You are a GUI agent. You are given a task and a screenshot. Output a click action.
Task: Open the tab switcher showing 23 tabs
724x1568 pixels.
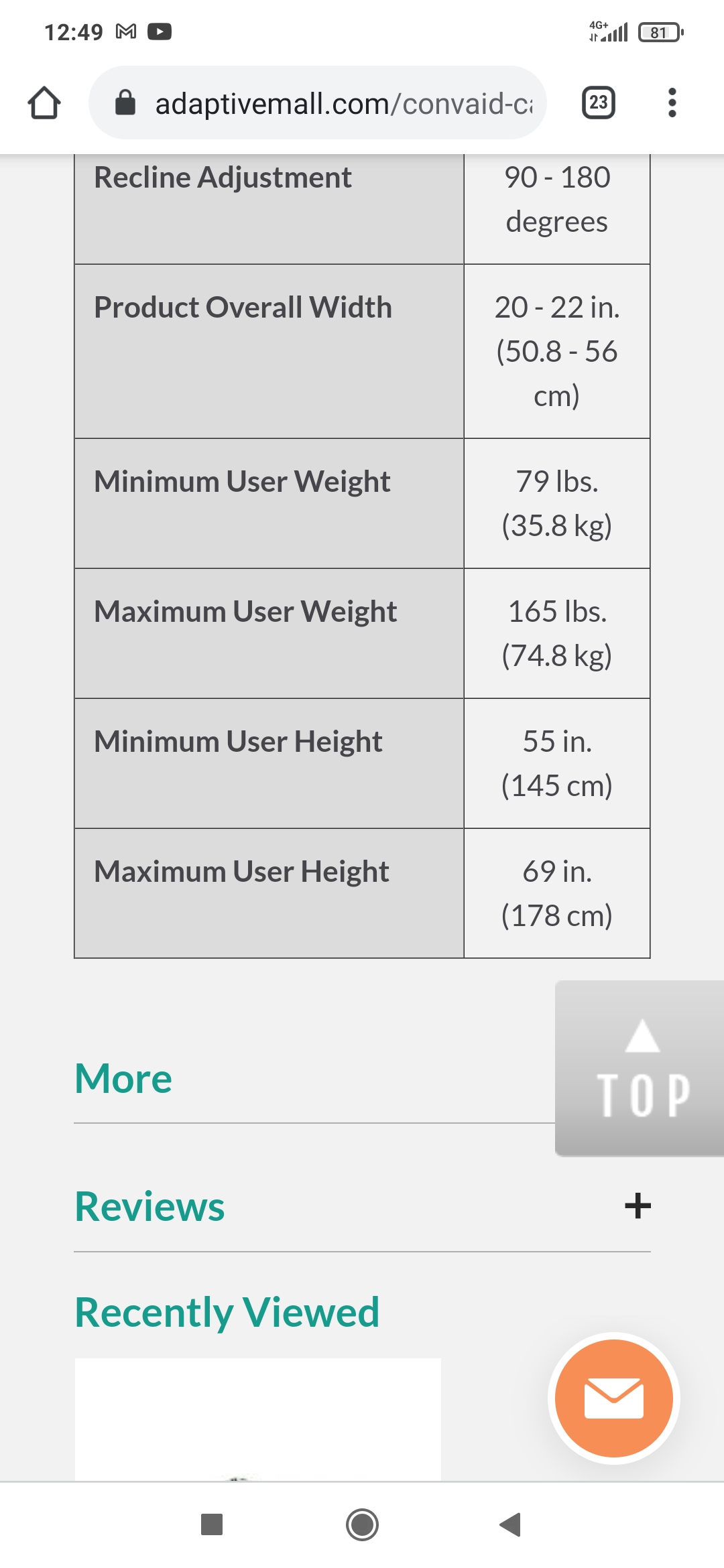point(599,103)
